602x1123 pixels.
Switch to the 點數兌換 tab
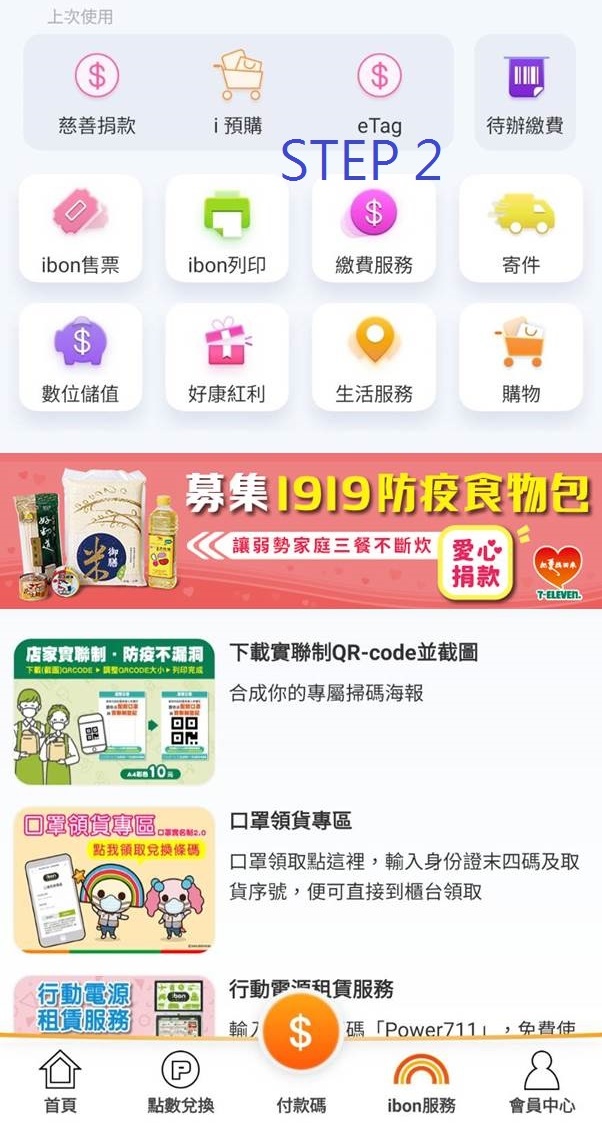[180, 1081]
